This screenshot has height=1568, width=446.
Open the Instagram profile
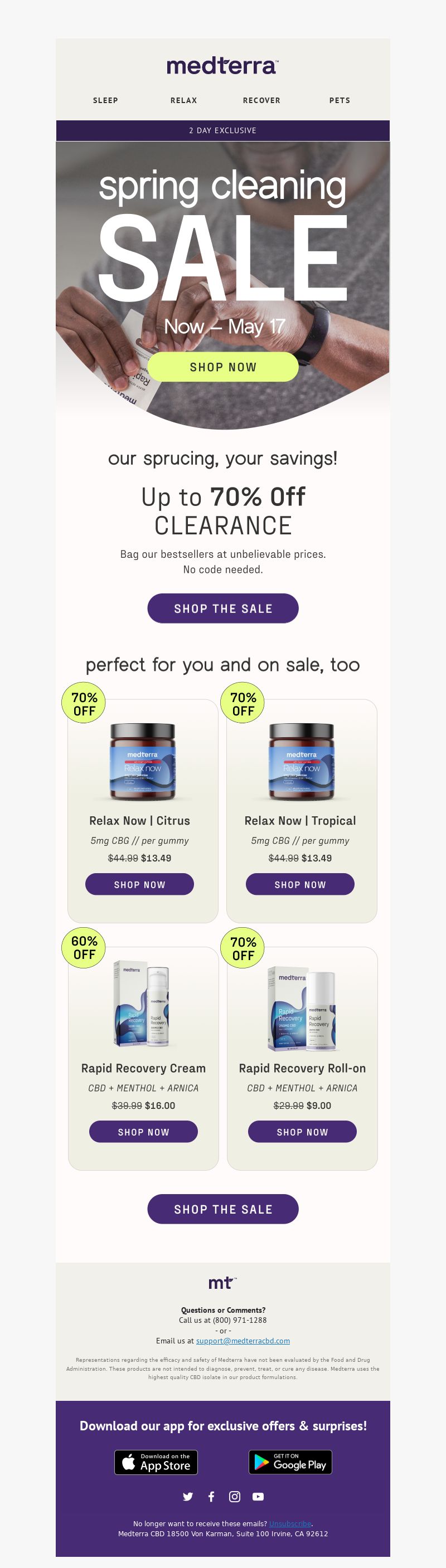pyautogui.click(x=235, y=1496)
